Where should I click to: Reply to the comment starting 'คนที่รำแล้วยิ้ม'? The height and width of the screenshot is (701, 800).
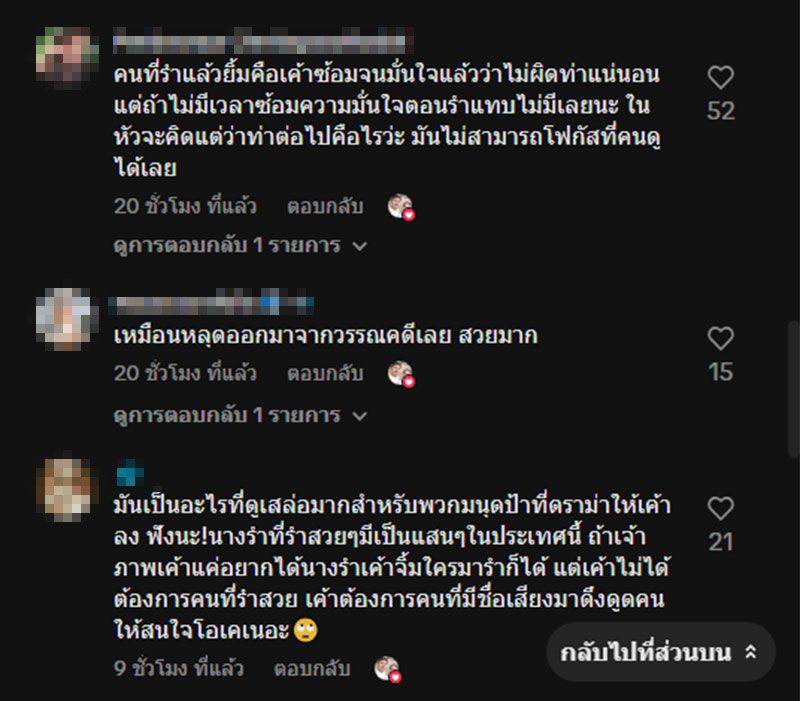click(324, 207)
